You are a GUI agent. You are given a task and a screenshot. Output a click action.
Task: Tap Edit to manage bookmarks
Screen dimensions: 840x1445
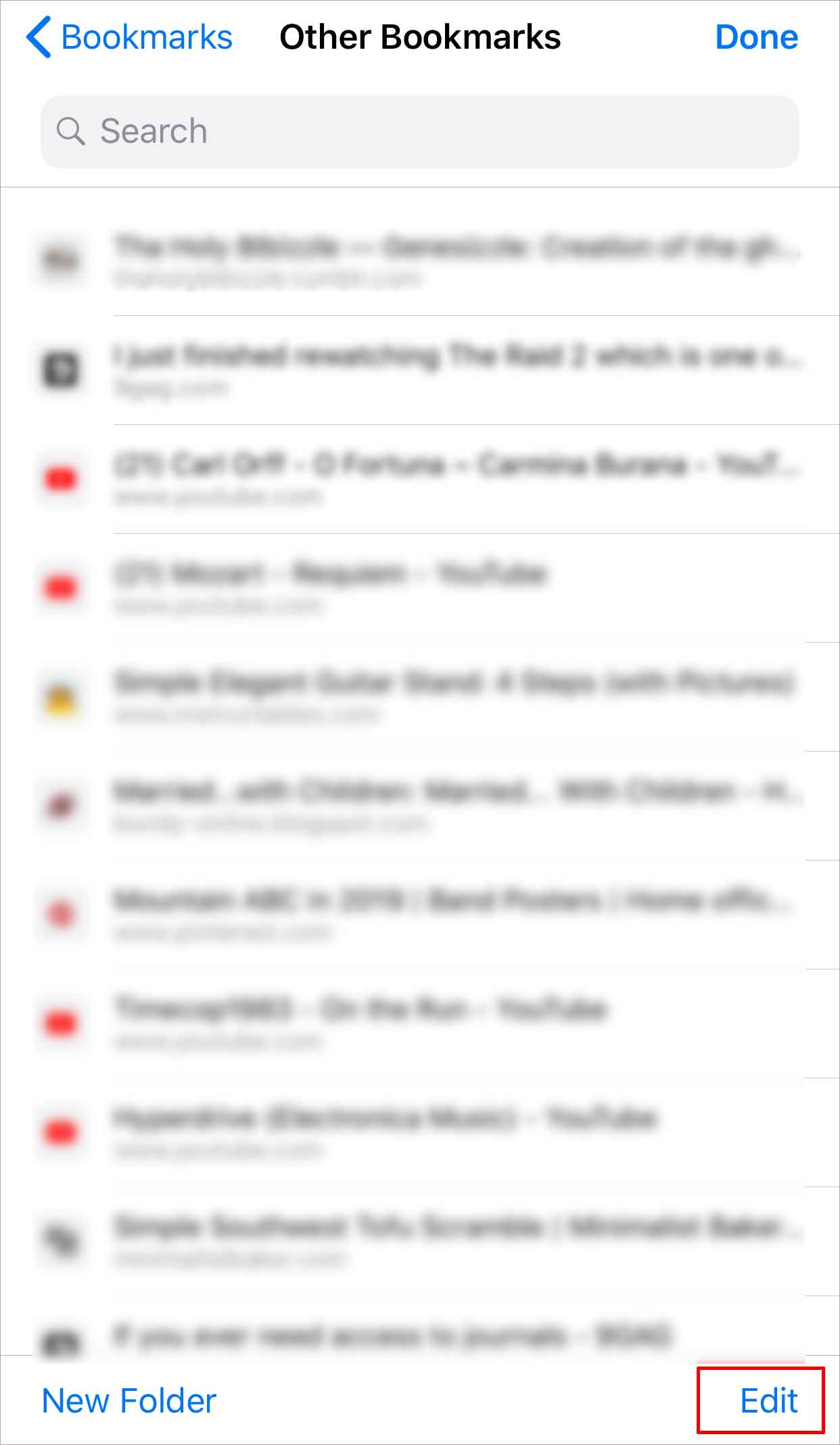click(x=768, y=1400)
